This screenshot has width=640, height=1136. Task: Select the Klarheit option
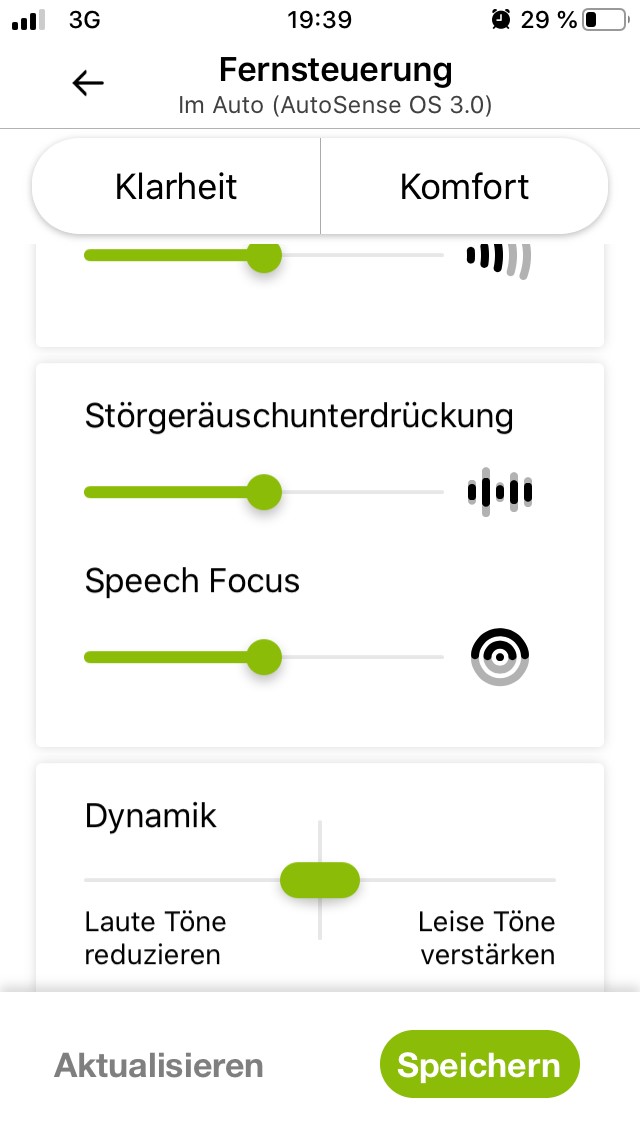(x=176, y=187)
